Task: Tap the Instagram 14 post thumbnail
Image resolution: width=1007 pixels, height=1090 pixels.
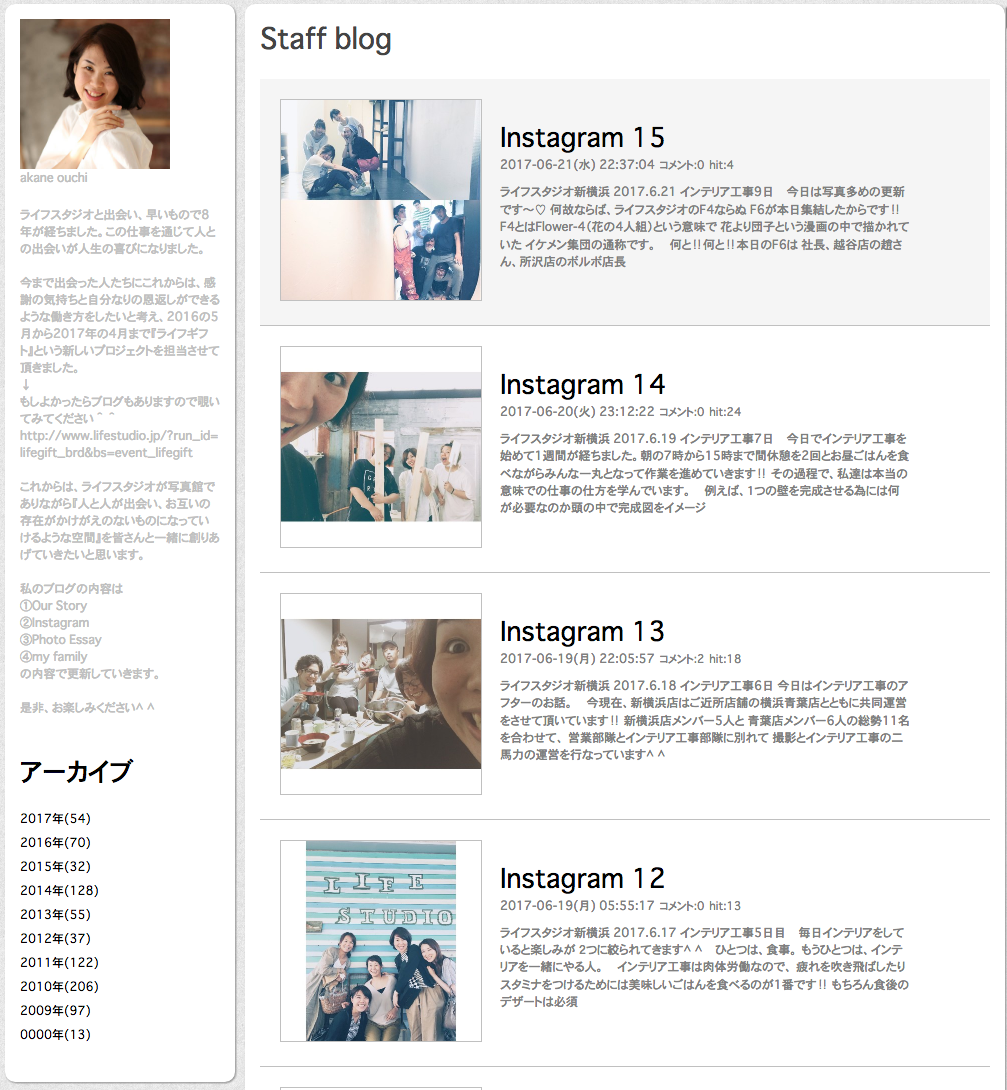Action: [381, 447]
